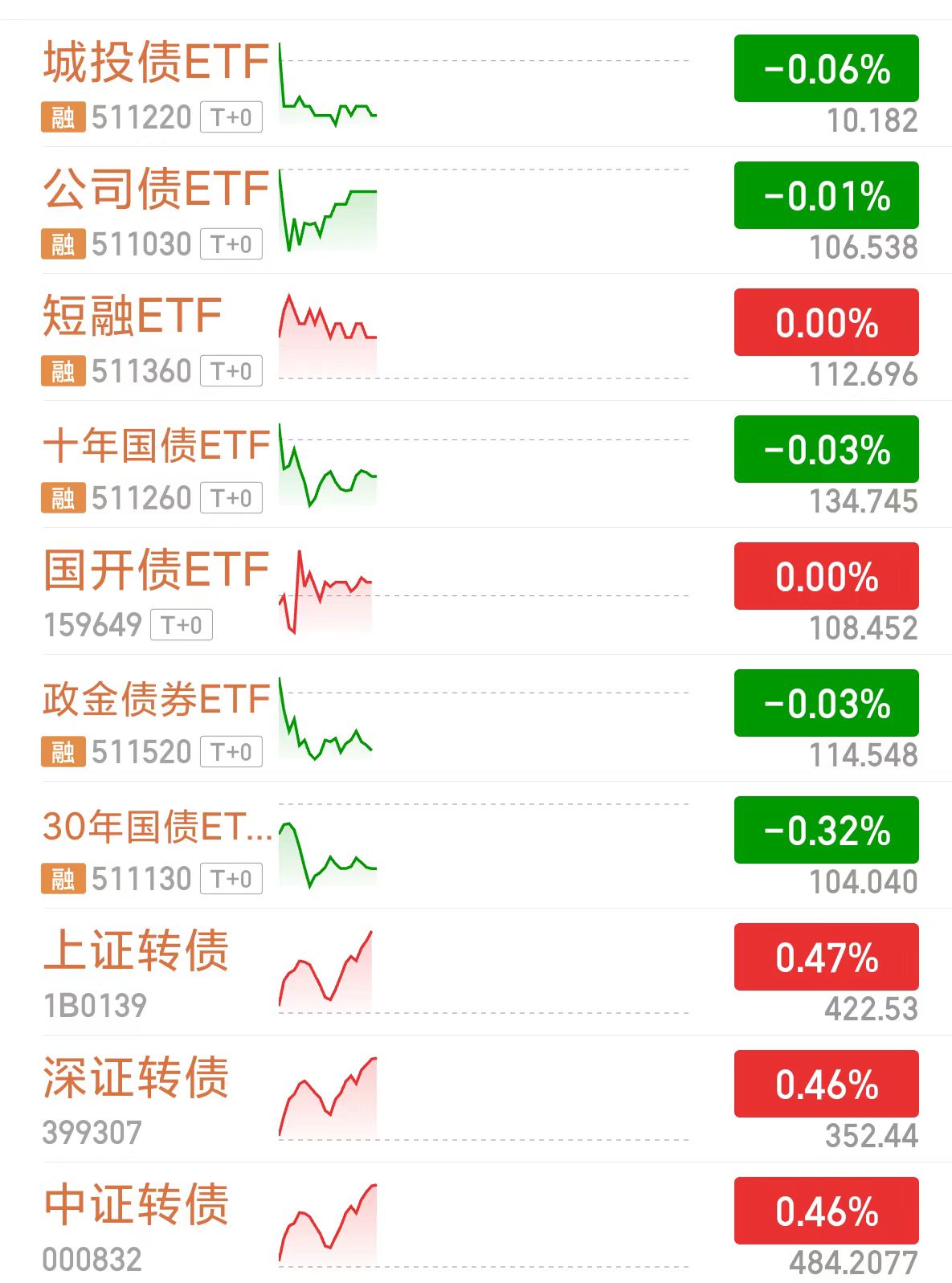View the 上证转债 1B0139 index

pyautogui.click(x=476, y=972)
